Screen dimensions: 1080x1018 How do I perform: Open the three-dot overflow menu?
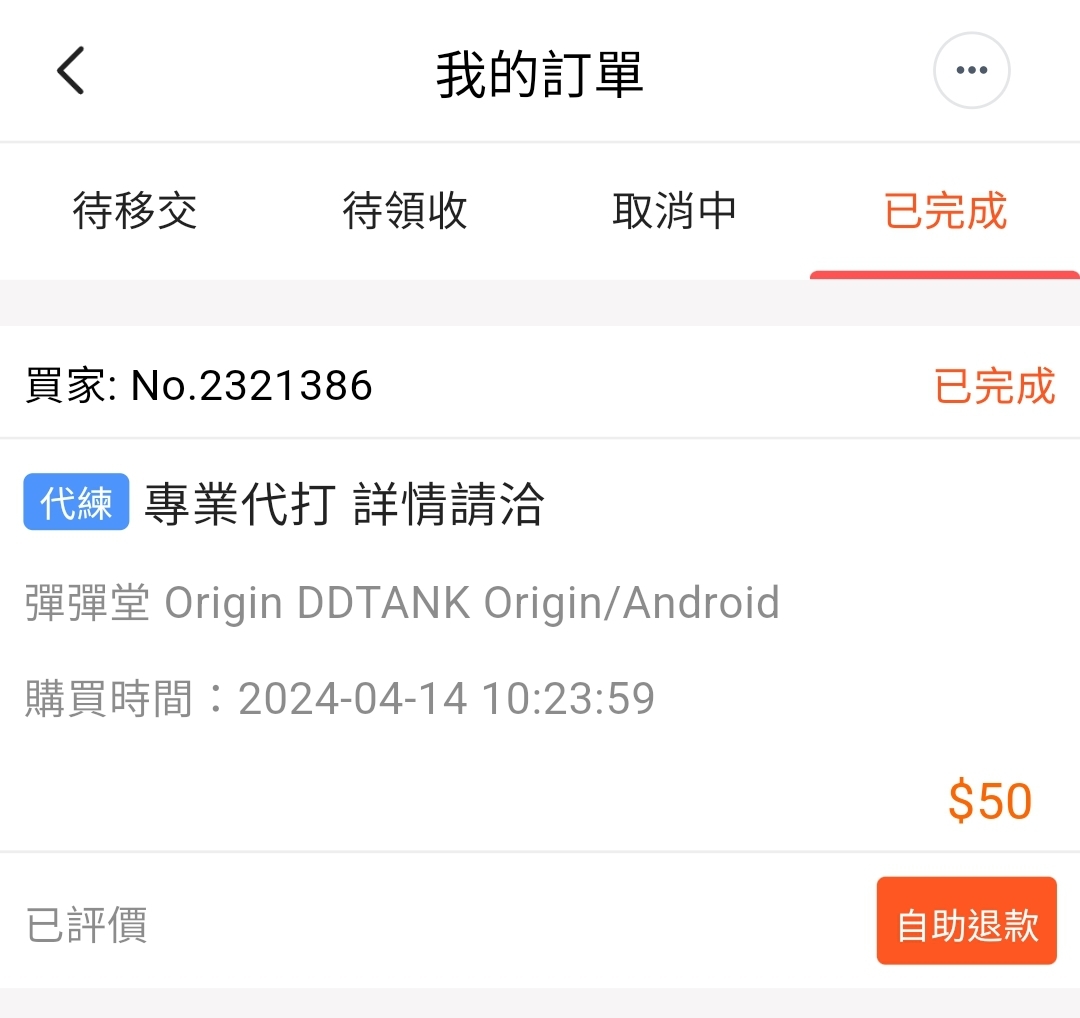point(971,70)
